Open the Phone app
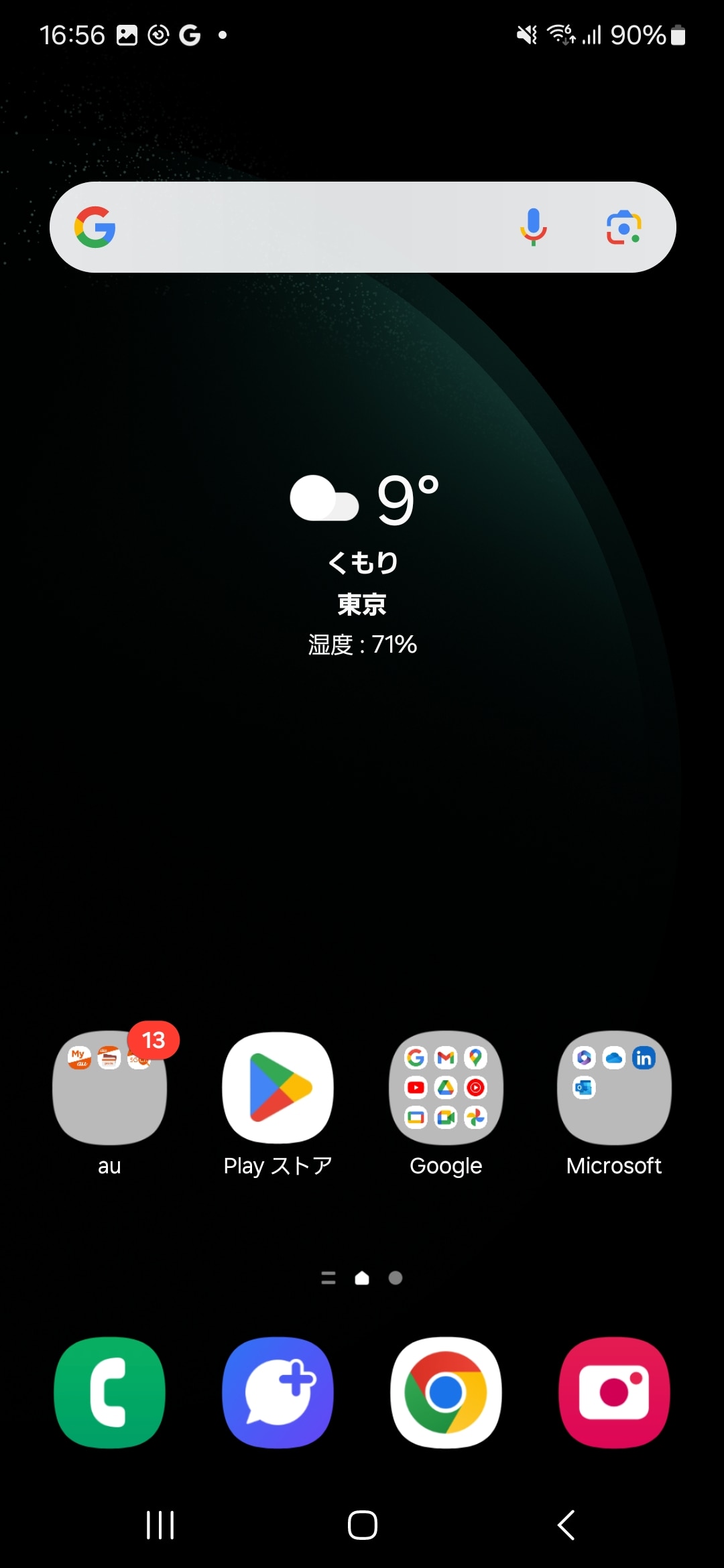The width and height of the screenshot is (724, 1568). tap(109, 1393)
